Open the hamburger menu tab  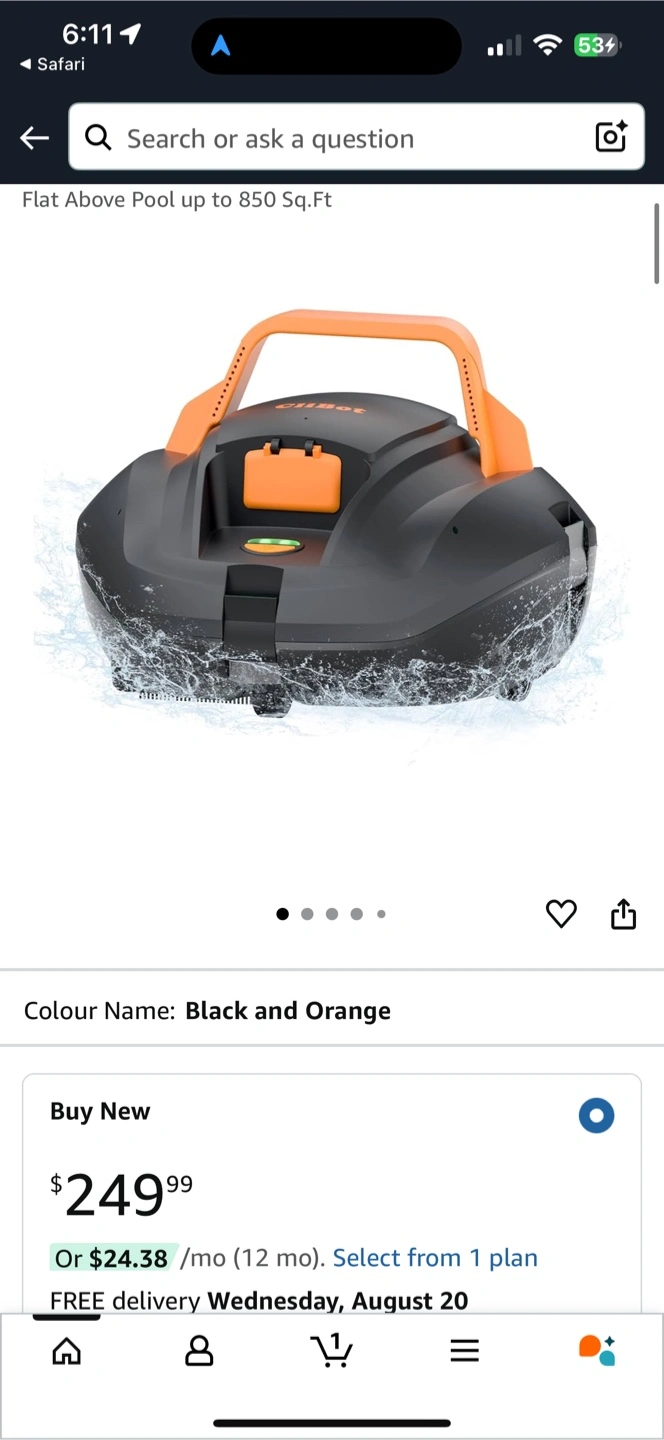coord(464,1351)
